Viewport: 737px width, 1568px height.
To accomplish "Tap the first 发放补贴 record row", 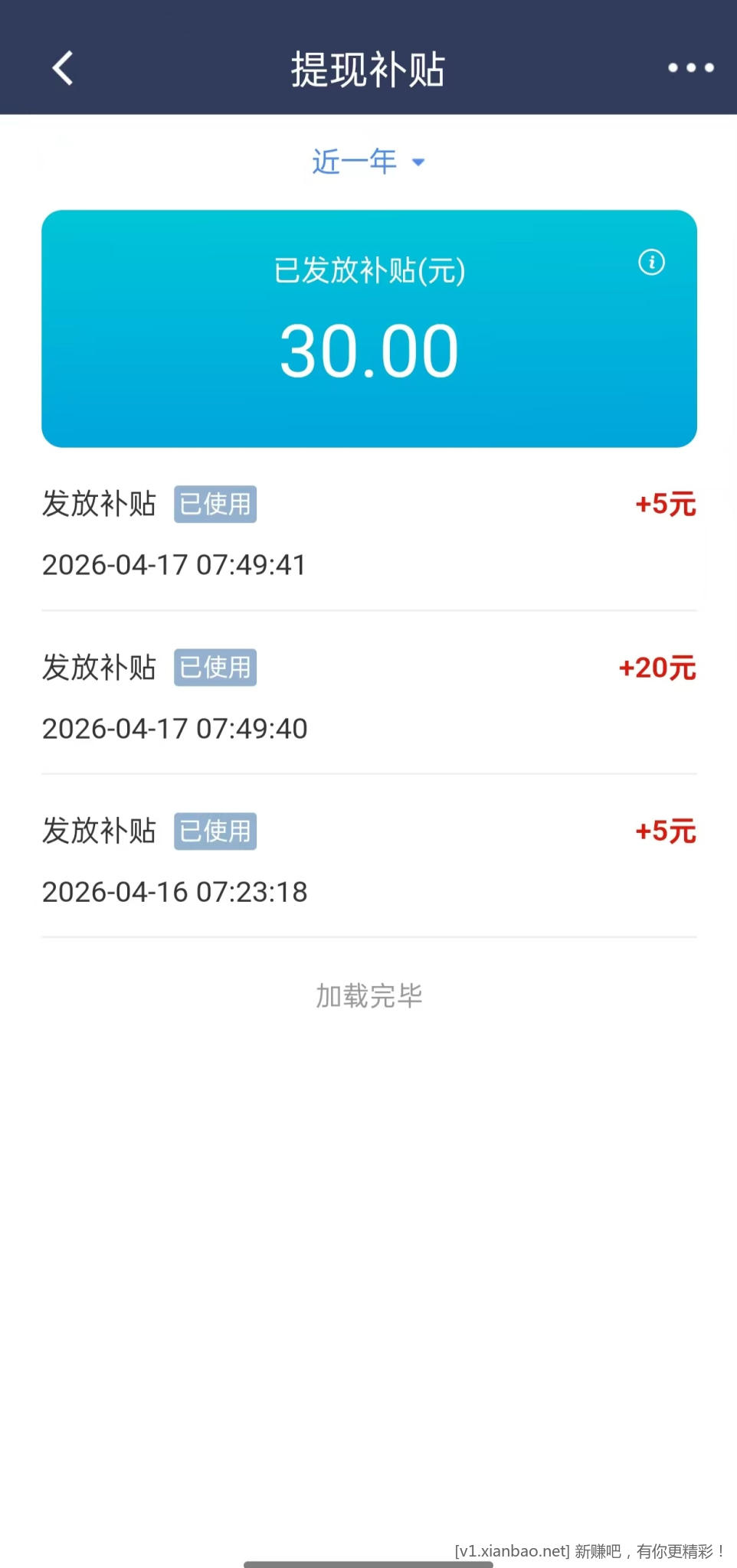I will pos(368,532).
